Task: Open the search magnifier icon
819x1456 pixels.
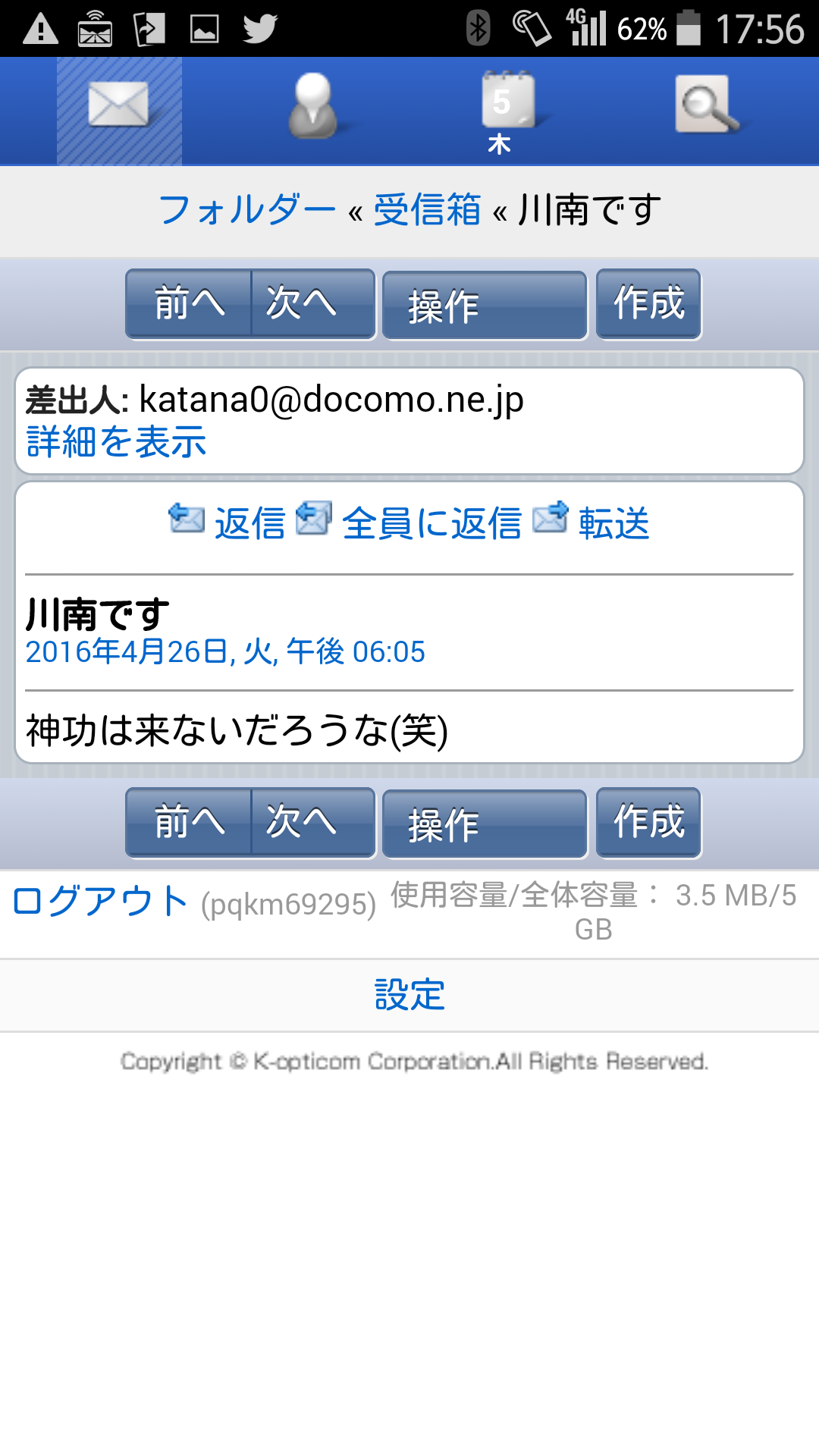Action: pyautogui.click(x=707, y=105)
